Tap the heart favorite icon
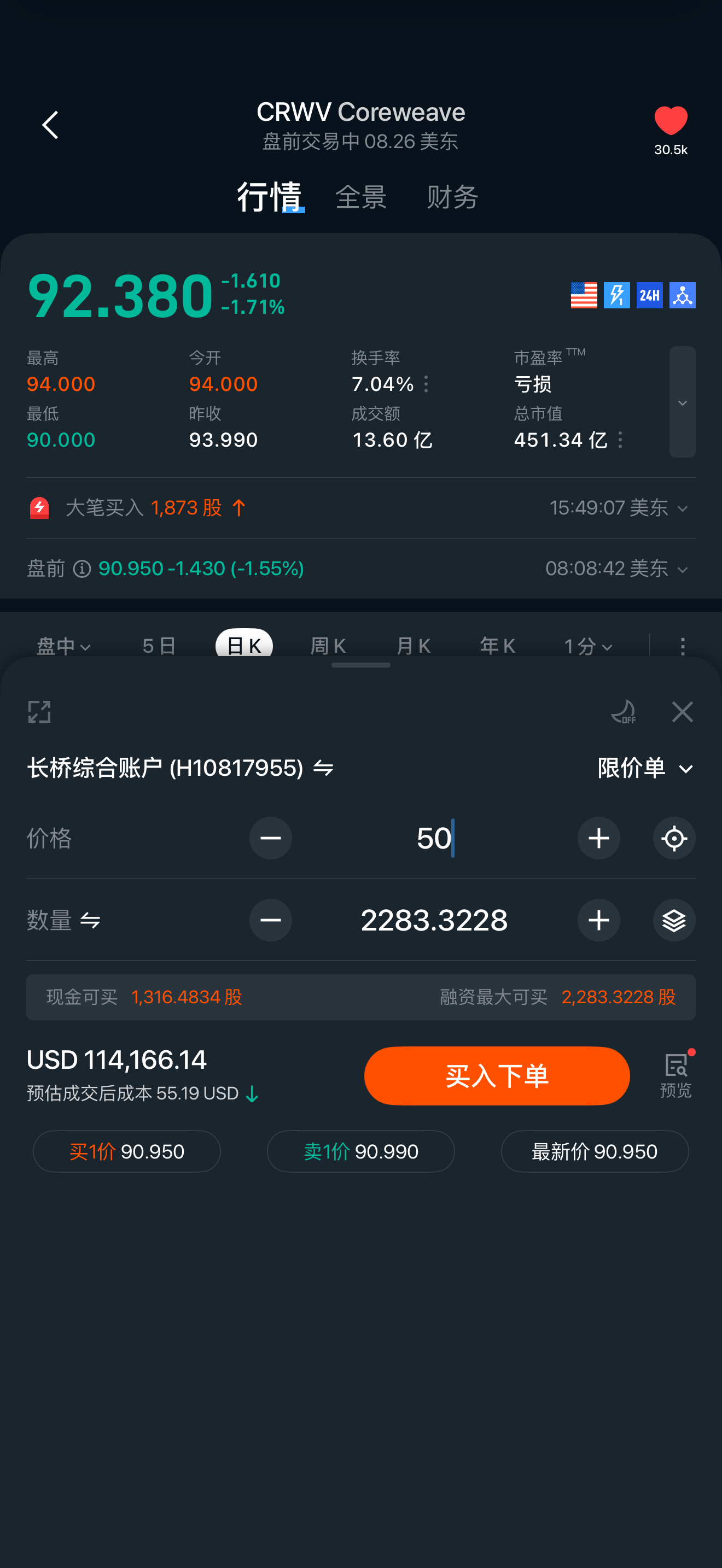This screenshot has height=1568, width=722. click(671, 120)
